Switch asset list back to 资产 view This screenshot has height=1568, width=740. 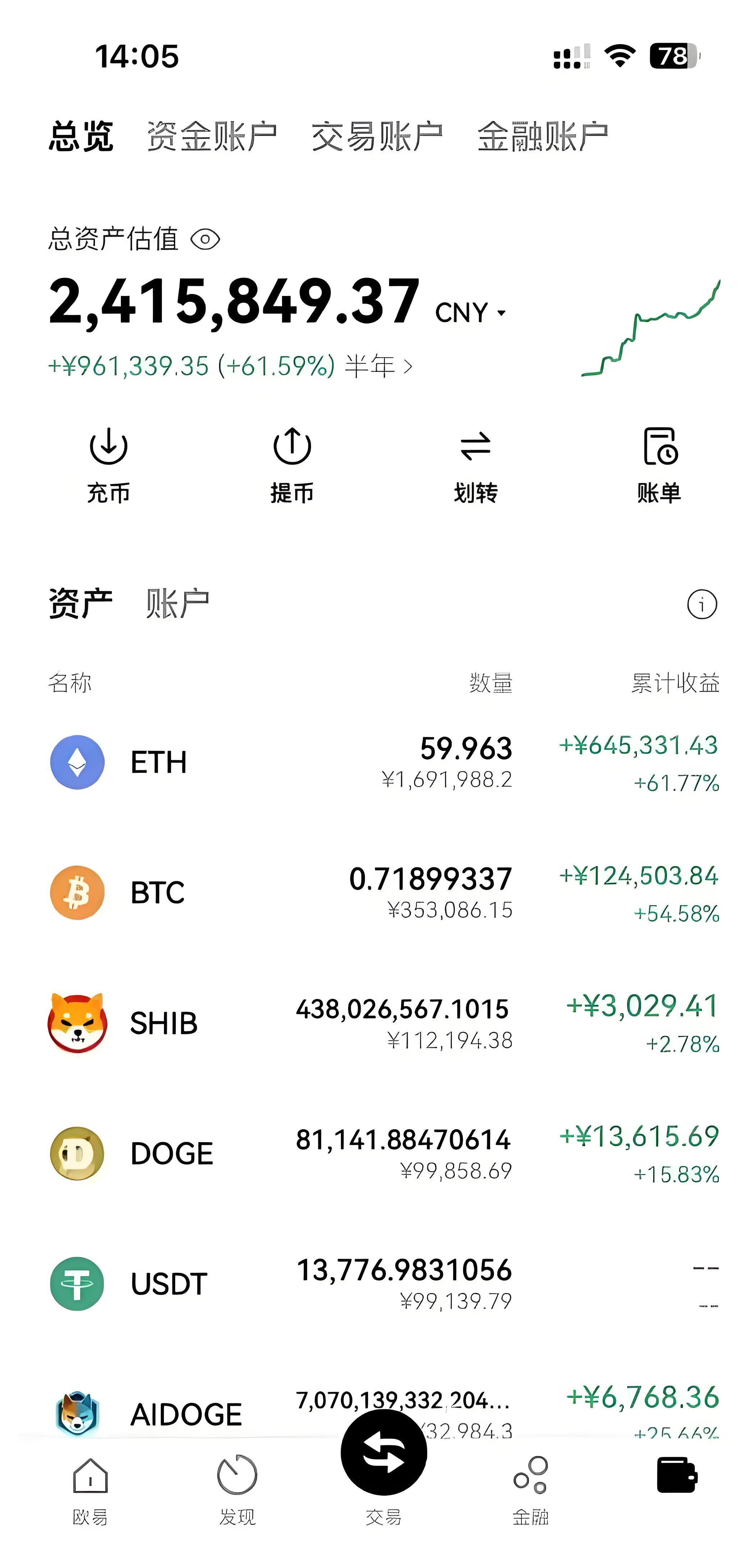[81, 603]
